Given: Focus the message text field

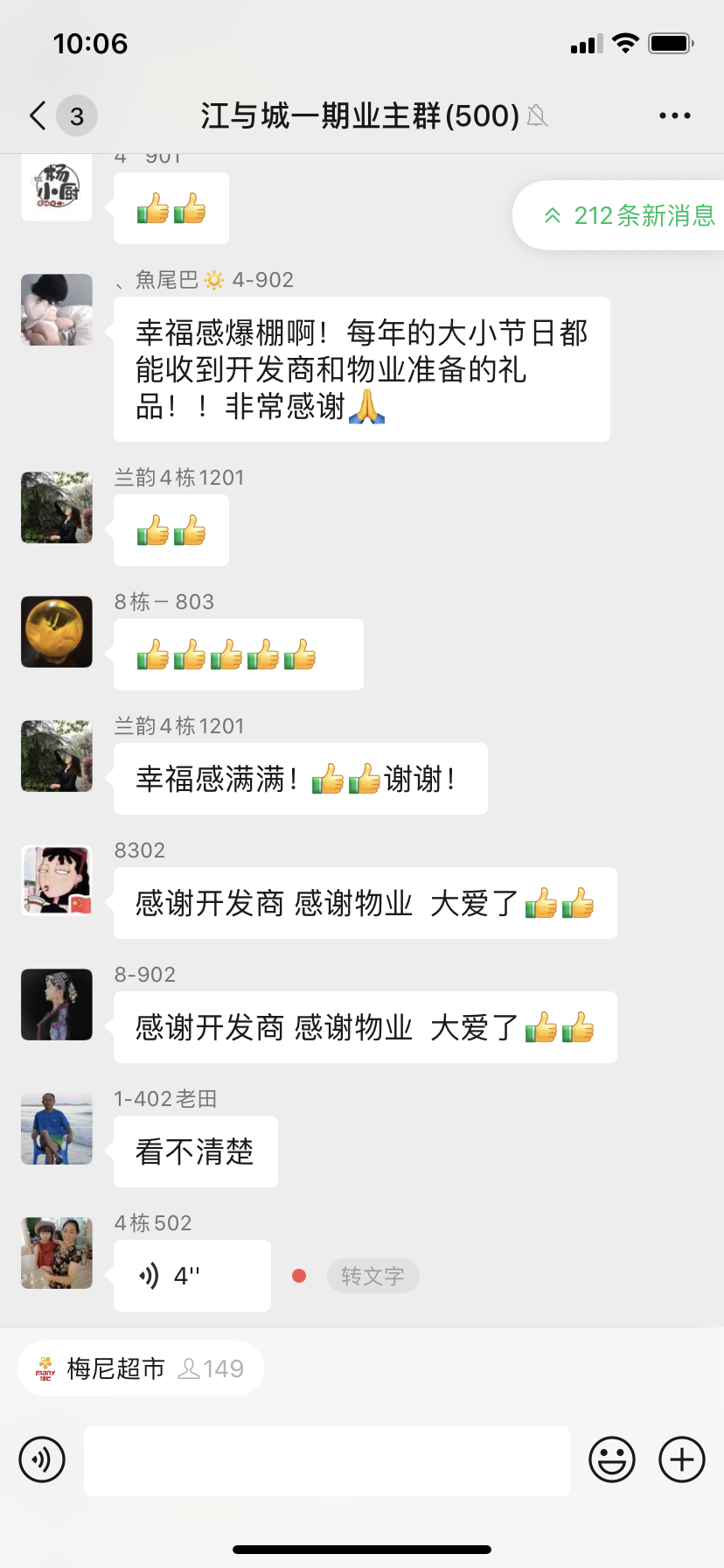Looking at the screenshot, I should 326,1460.
